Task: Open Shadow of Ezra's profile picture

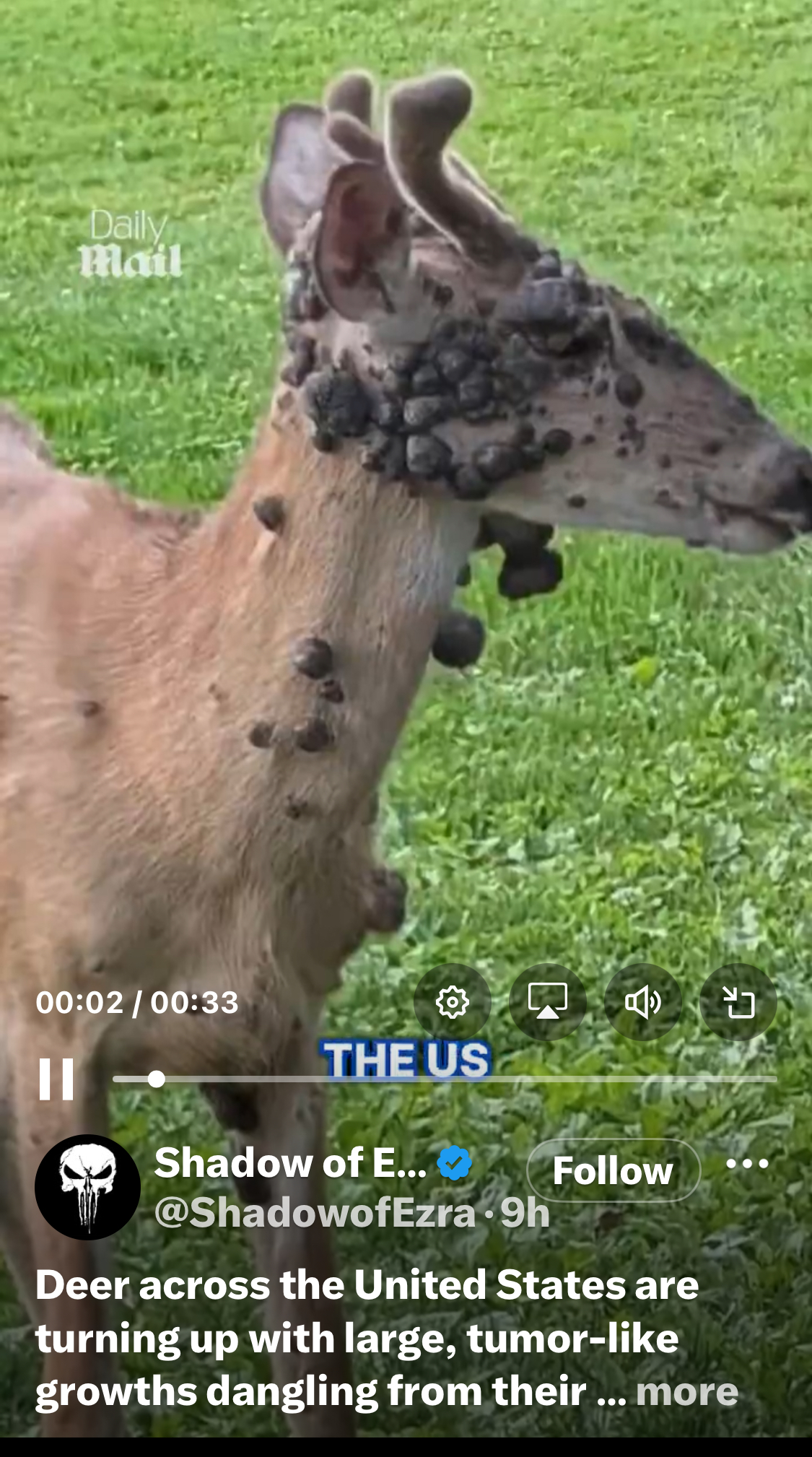Action: coord(87,1187)
